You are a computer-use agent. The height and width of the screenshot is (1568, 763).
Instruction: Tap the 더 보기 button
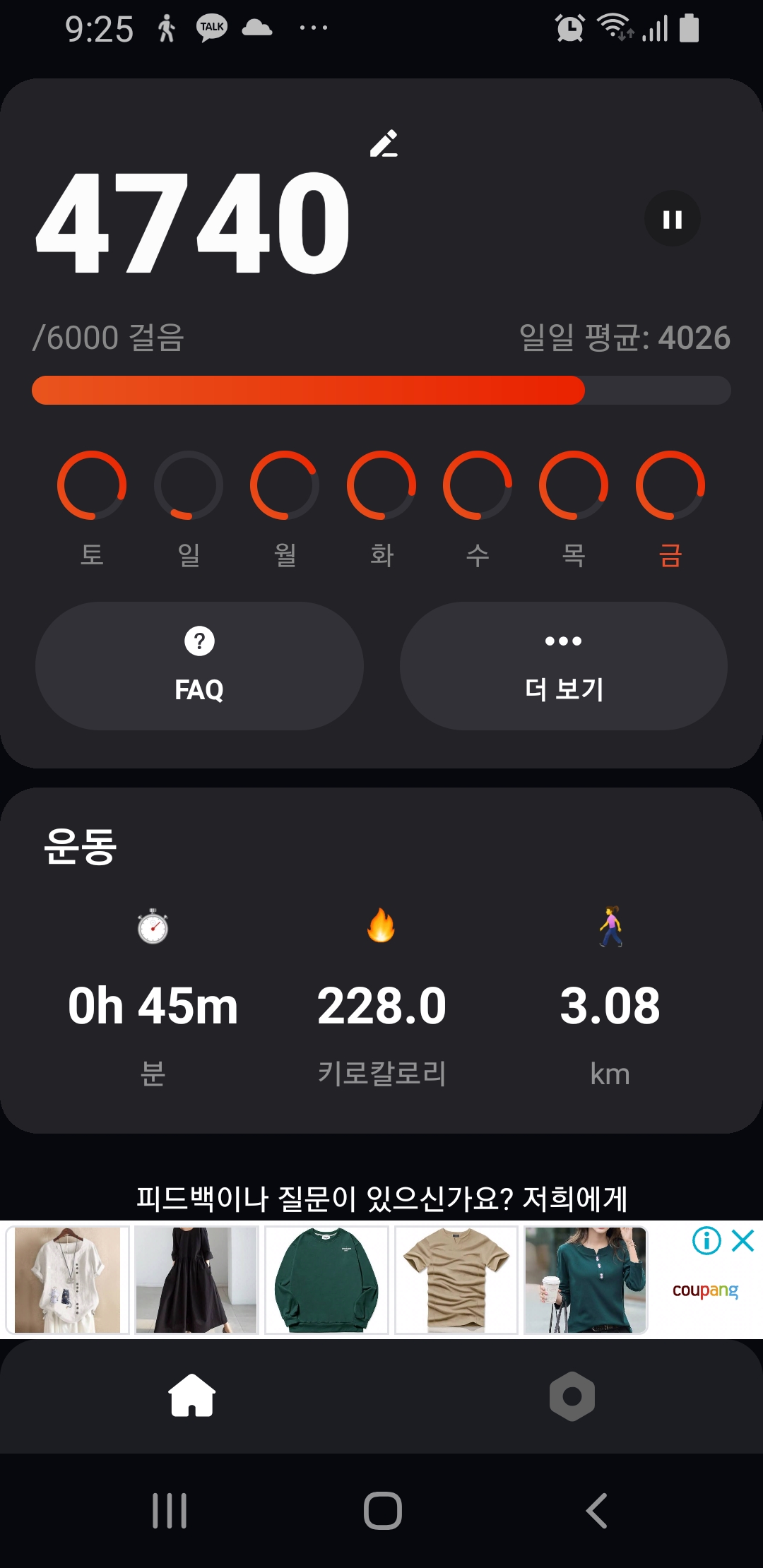tap(563, 665)
